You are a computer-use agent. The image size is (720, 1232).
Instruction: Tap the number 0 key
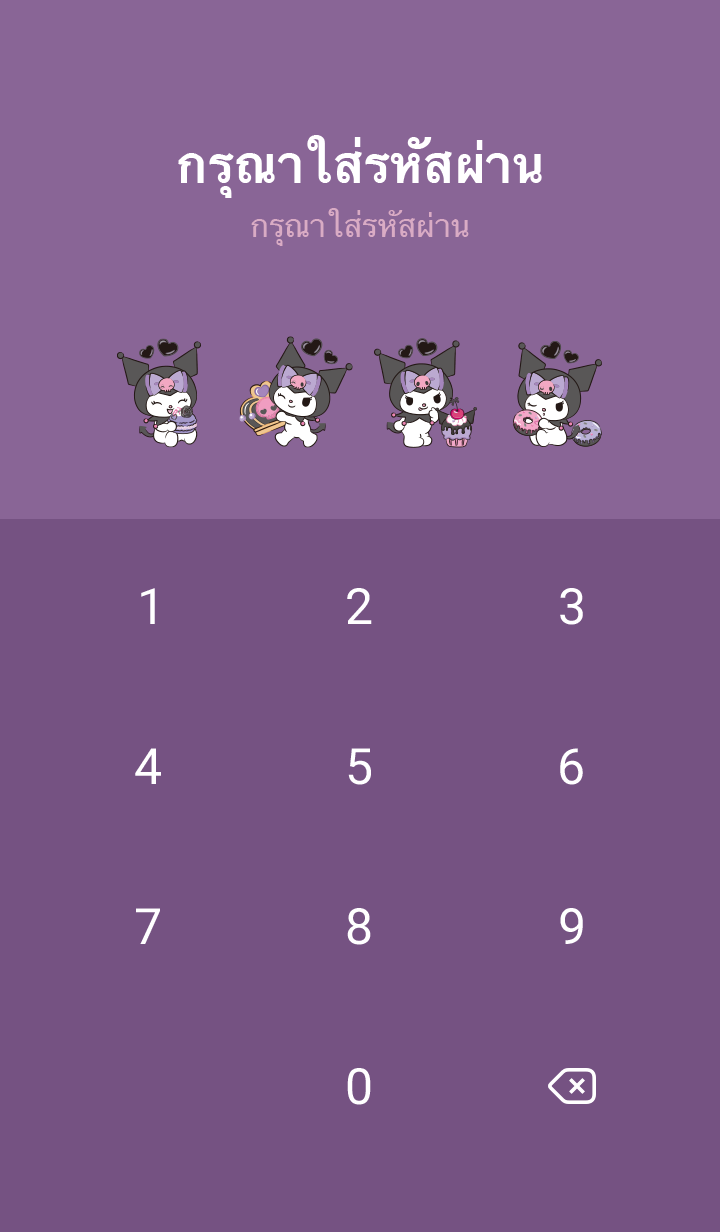coord(359,1087)
